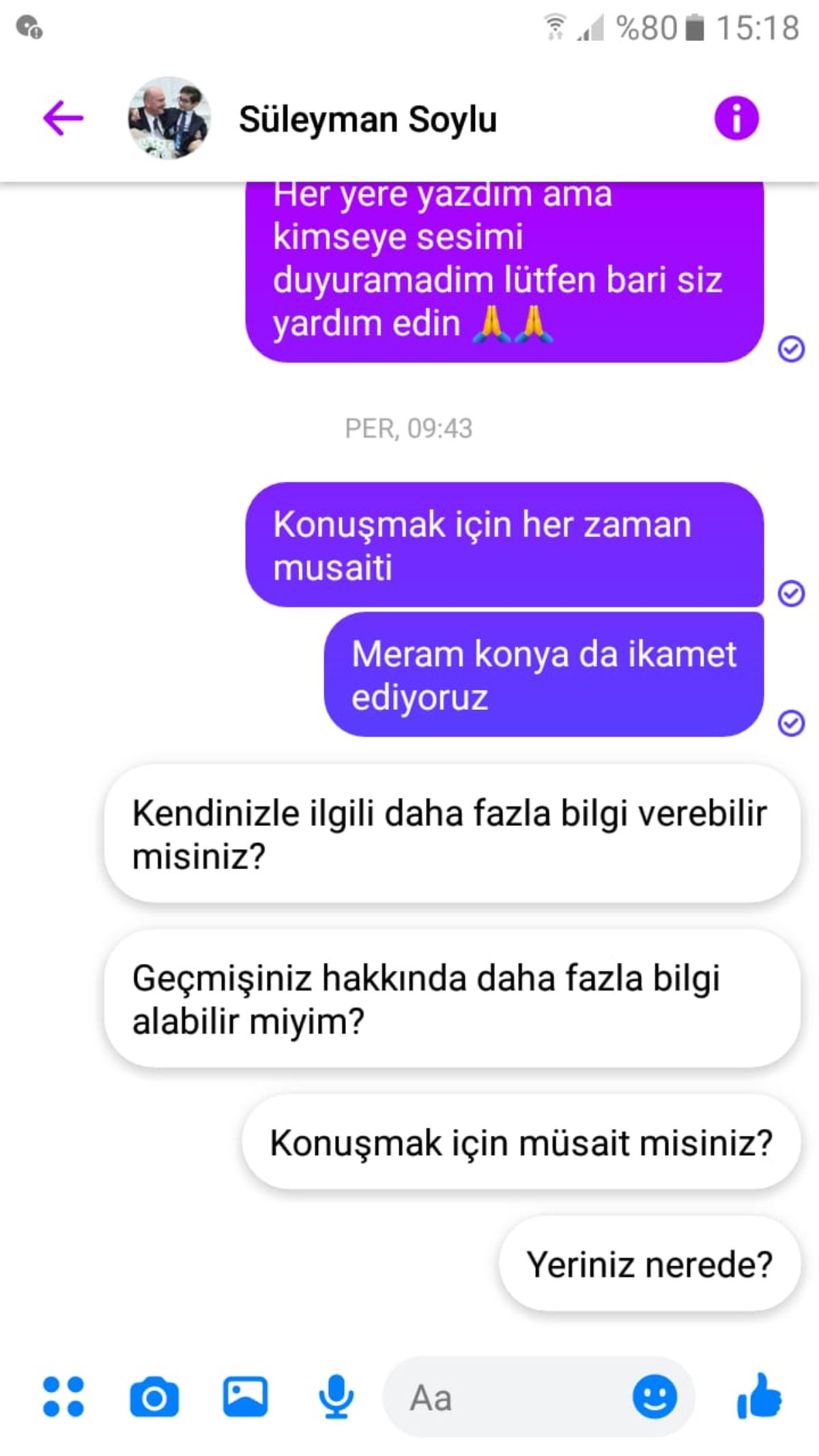Open conversation info icon

pos(736,119)
